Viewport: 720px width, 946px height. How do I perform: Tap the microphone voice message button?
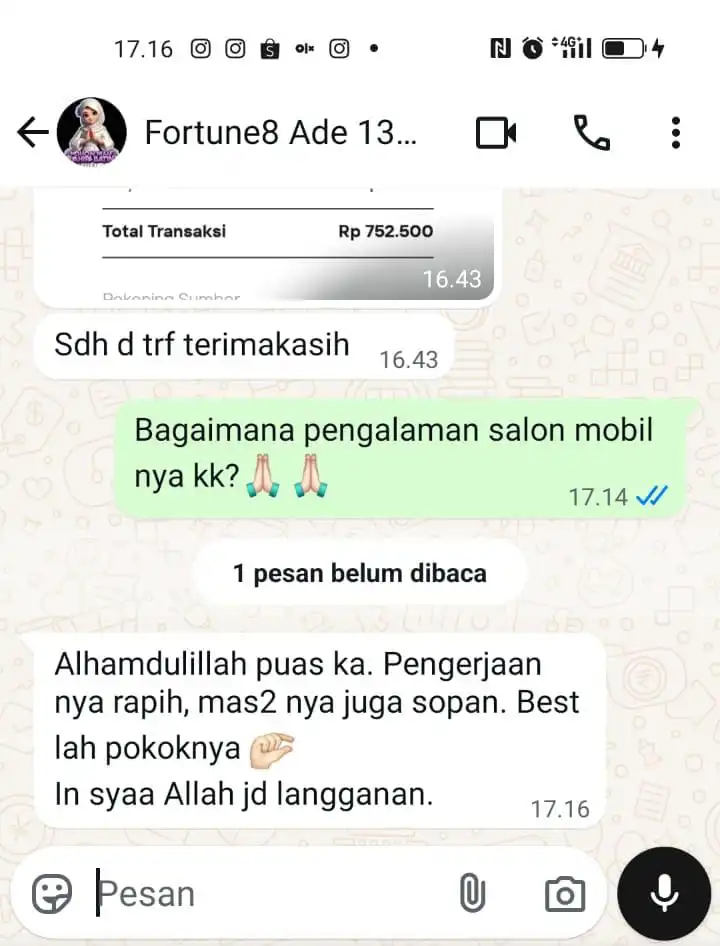click(664, 893)
